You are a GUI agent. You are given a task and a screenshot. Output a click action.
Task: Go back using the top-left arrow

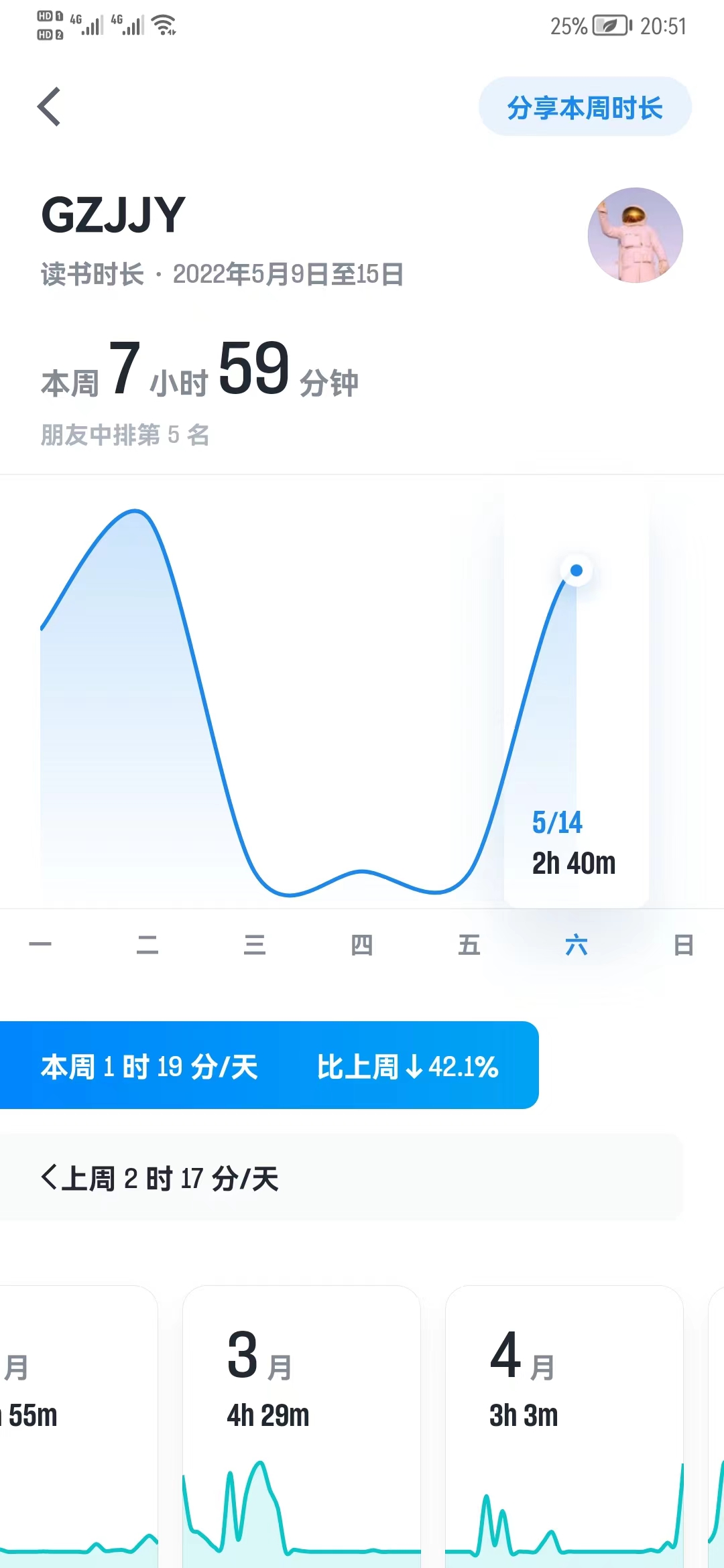[49, 107]
